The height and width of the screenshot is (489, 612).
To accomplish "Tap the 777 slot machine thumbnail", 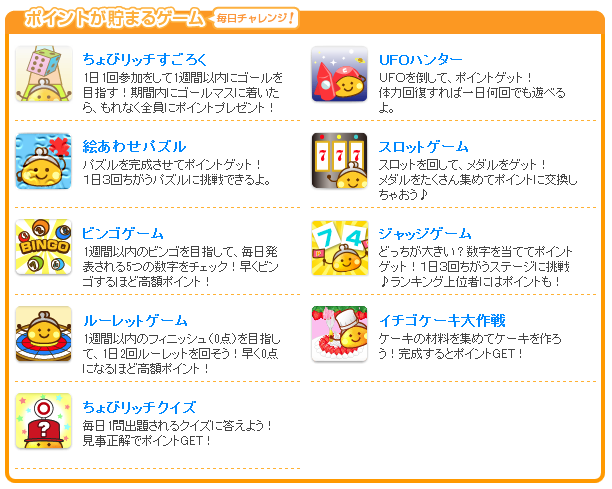I will 339,161.
